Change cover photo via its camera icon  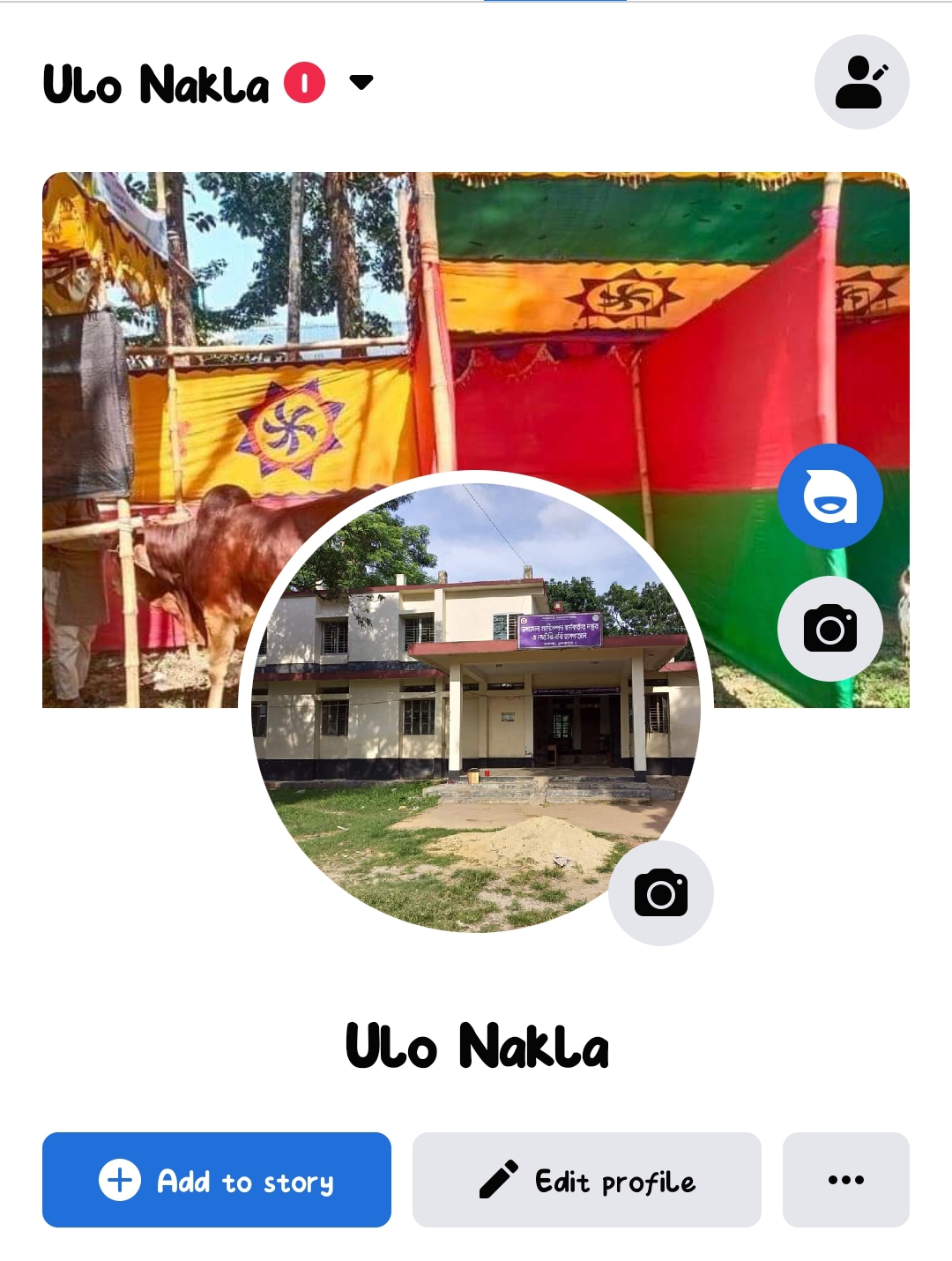pyautogui.click(x=829, y=629)
